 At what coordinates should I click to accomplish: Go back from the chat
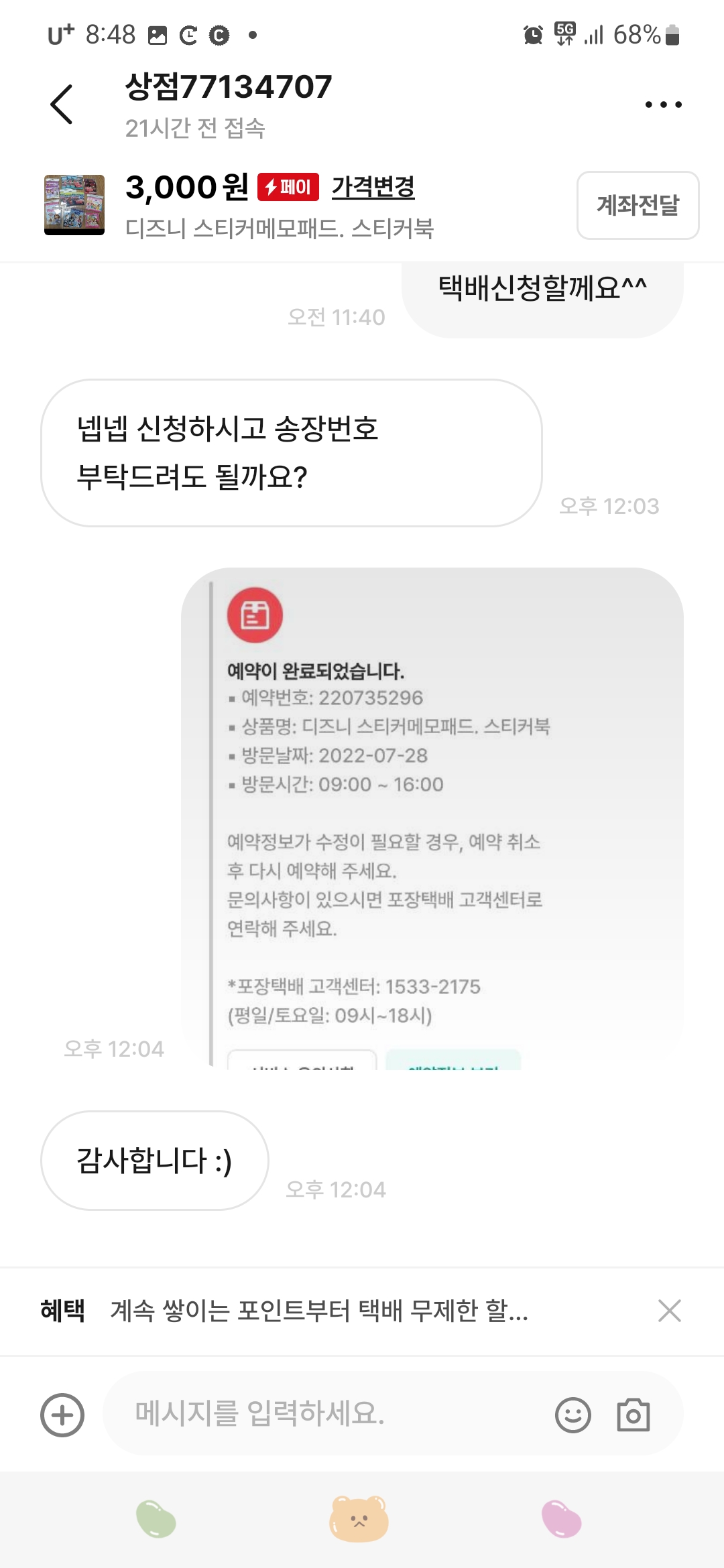[x=61, y=105]
